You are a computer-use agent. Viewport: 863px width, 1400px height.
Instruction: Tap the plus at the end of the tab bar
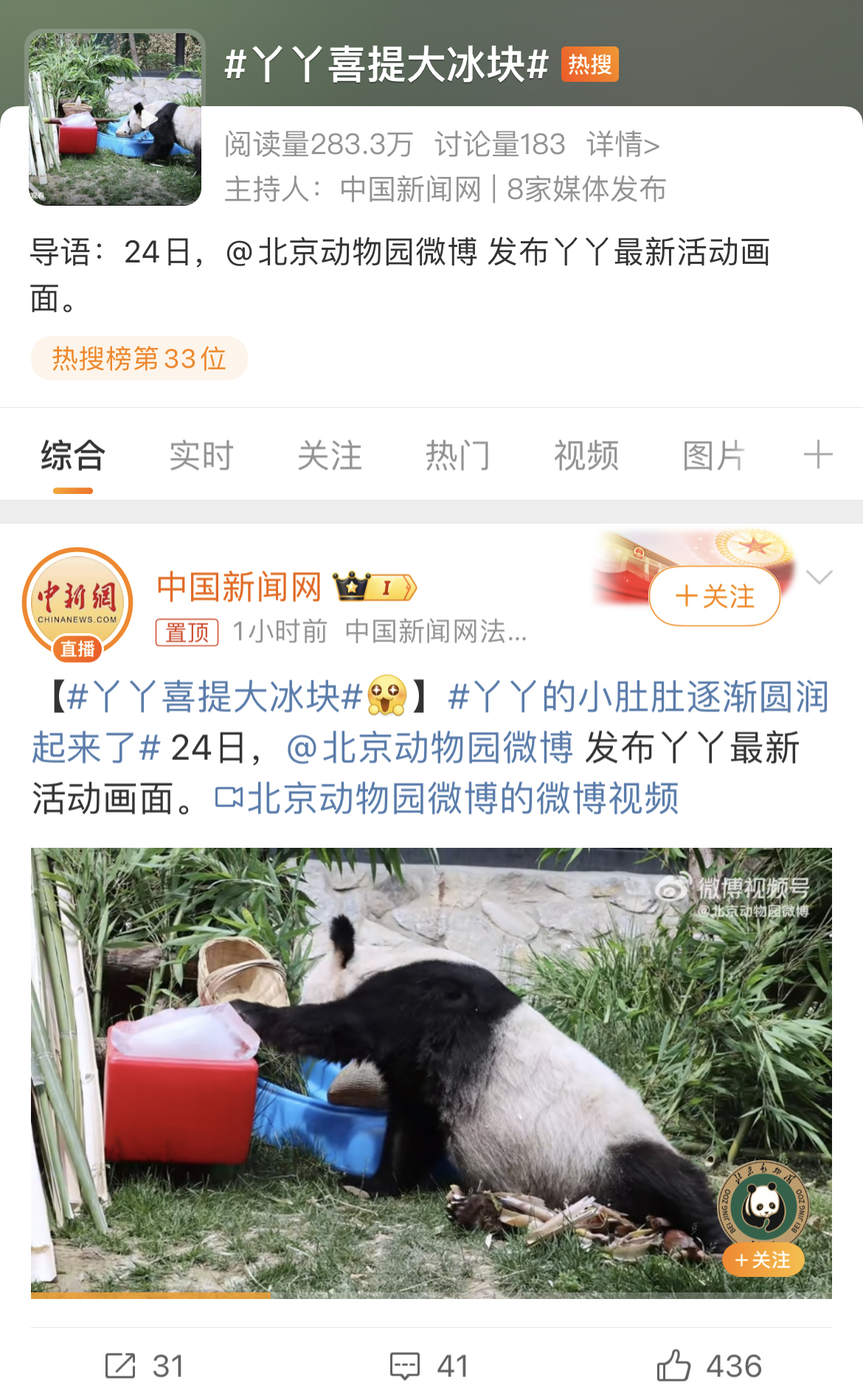click(x=817, y=456)
